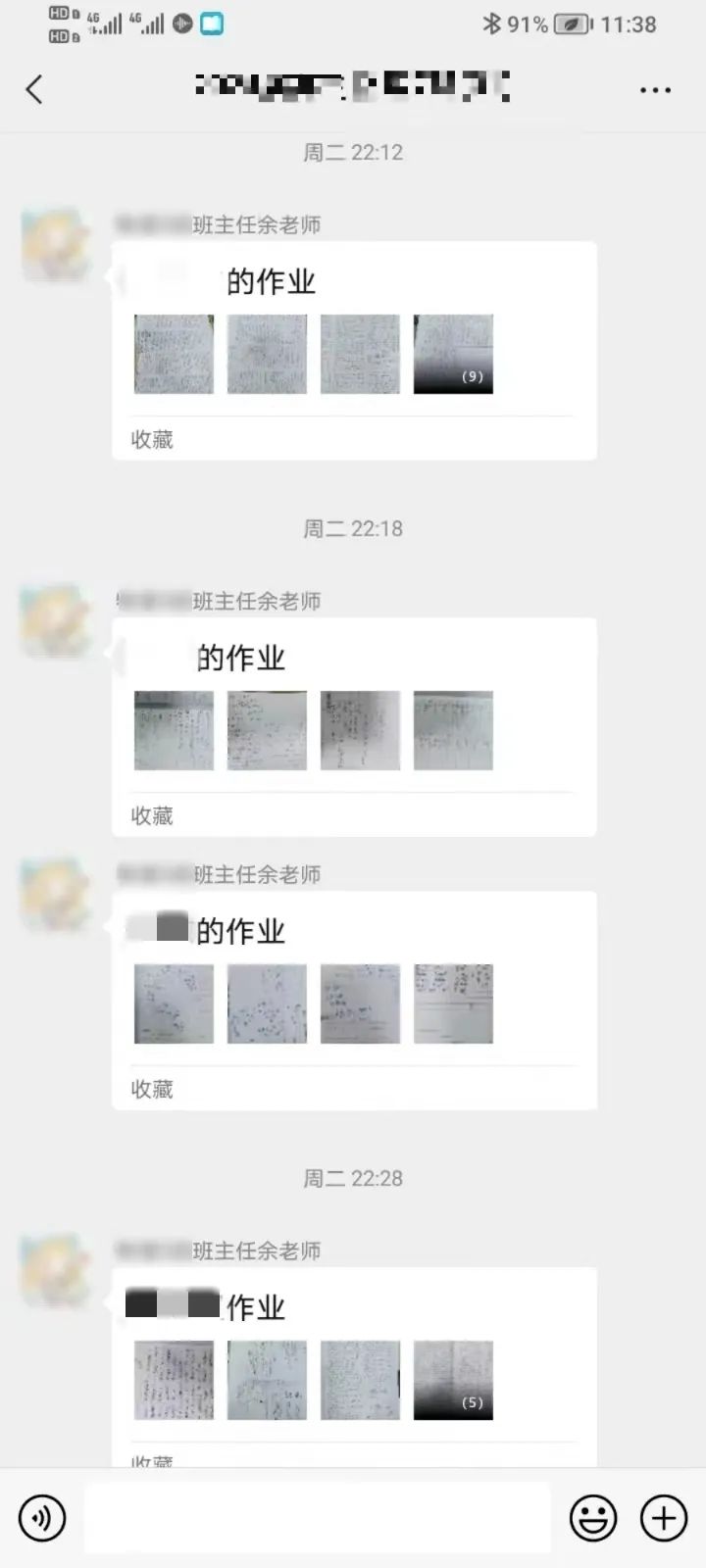The image size is (706, 1568).
Task: Open last photo in second 22:18 homework card
Action: [453, 1004]
